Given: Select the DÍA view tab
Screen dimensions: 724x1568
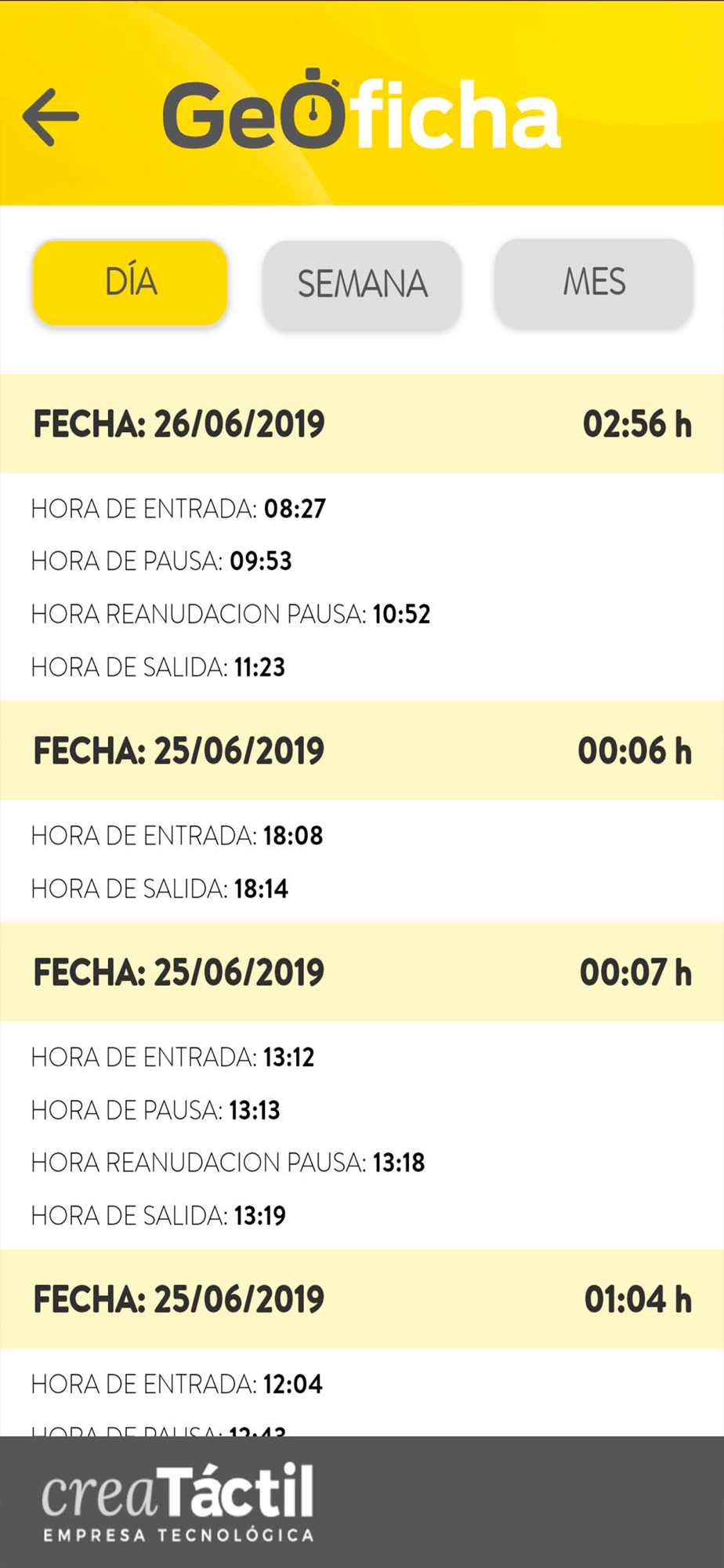Looking at the screenshot, I should (130, 283).
